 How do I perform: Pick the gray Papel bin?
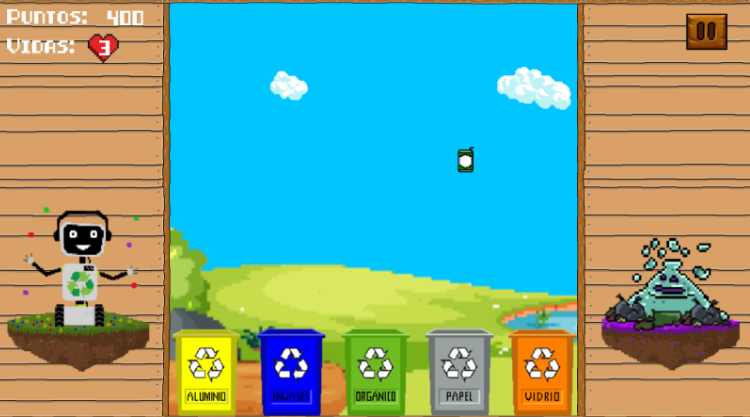click(459, 370)
